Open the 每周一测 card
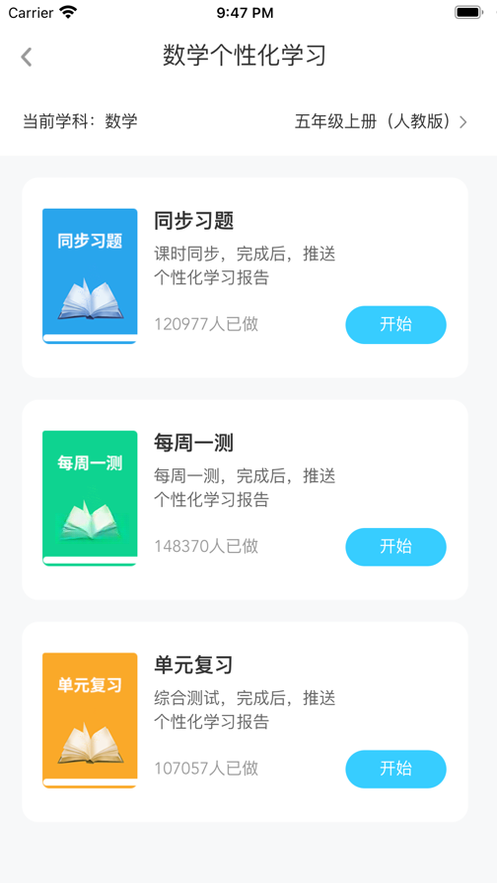This screenshot has height=883, width=497. pyautogui.click(x=245, y=500)
